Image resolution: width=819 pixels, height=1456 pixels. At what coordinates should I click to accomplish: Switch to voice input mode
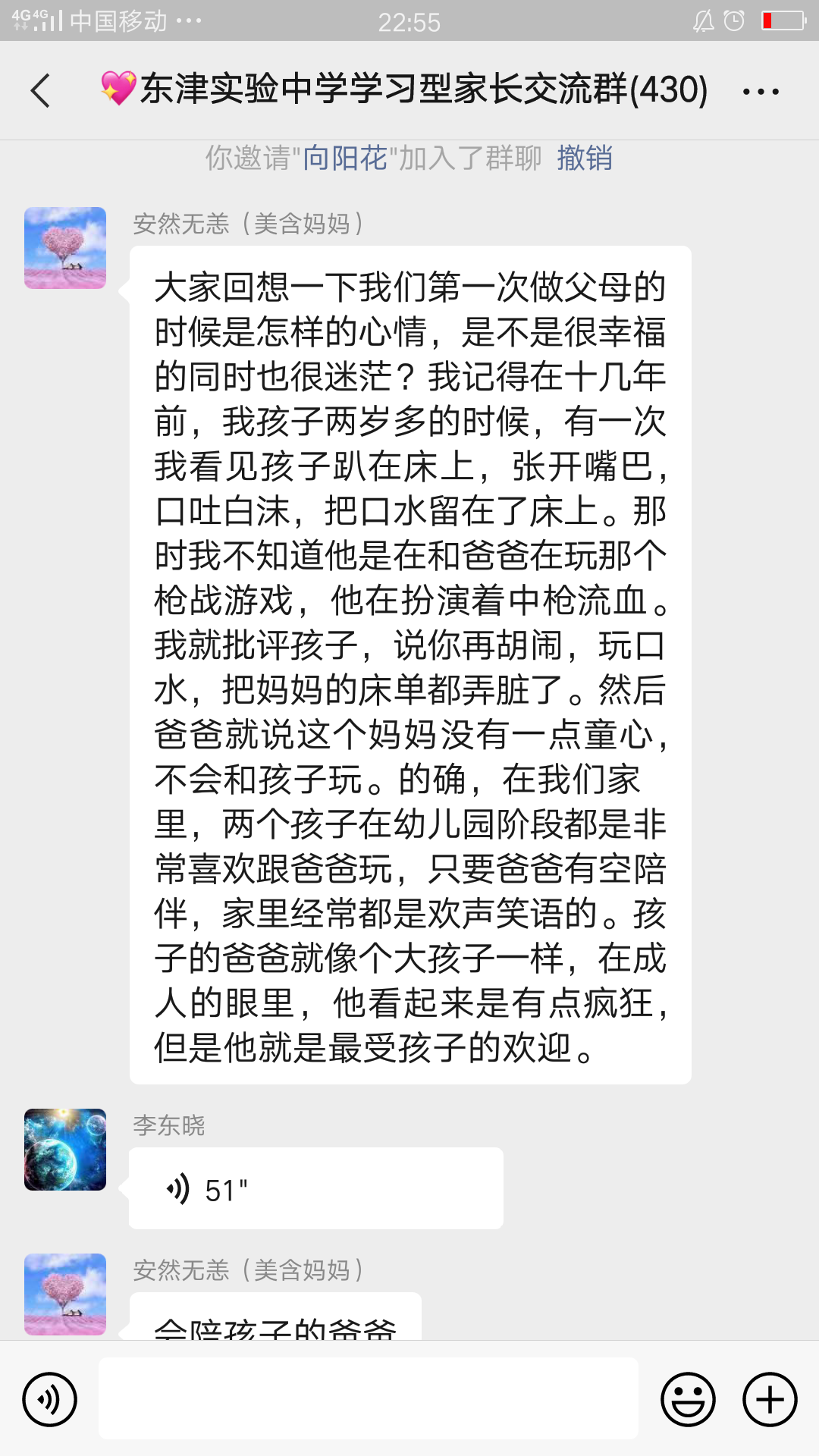point(49,1398)
